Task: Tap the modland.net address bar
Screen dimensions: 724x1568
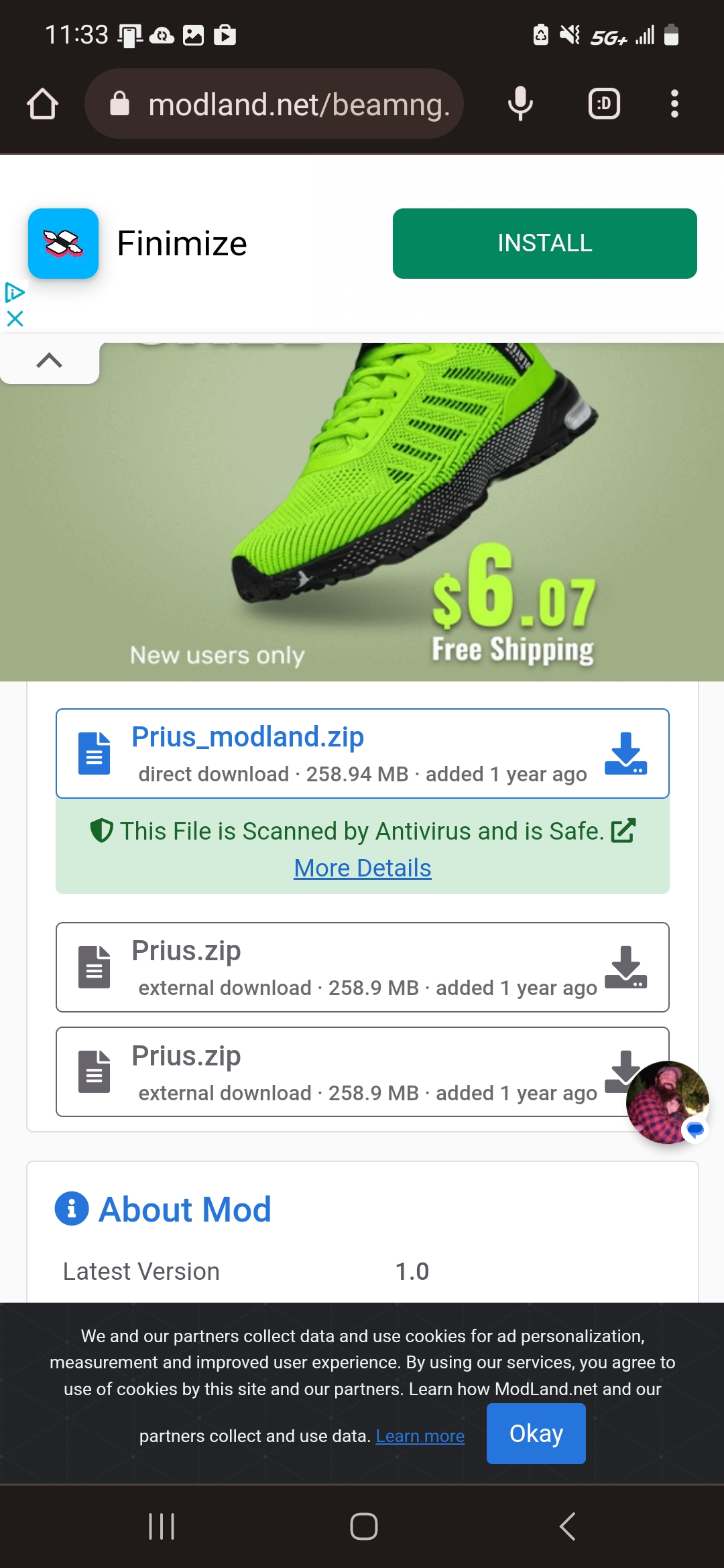Action: point(274,104)
